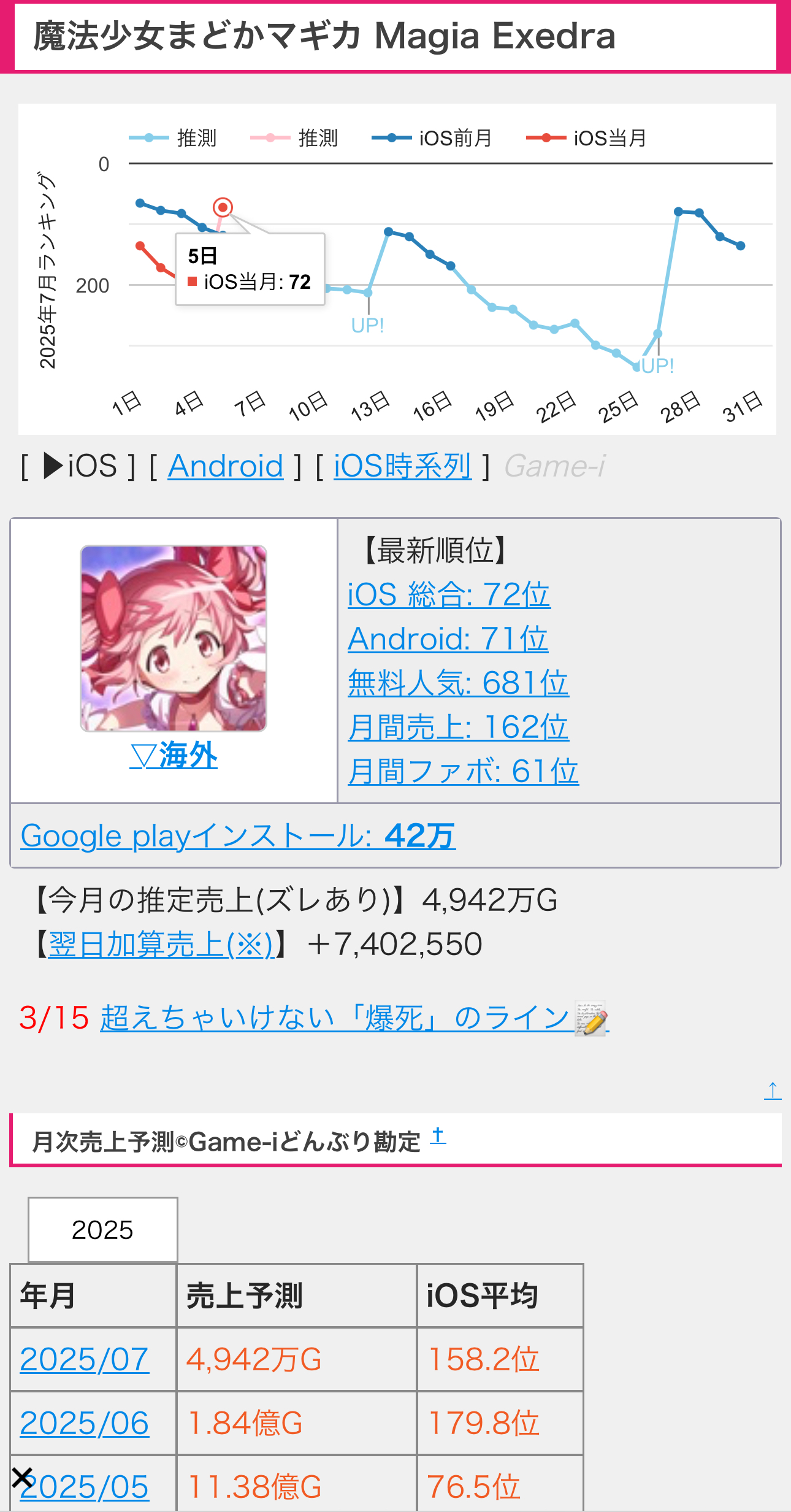
Task: Open the Android: 71位 ranking link
Action: (448, 639)
